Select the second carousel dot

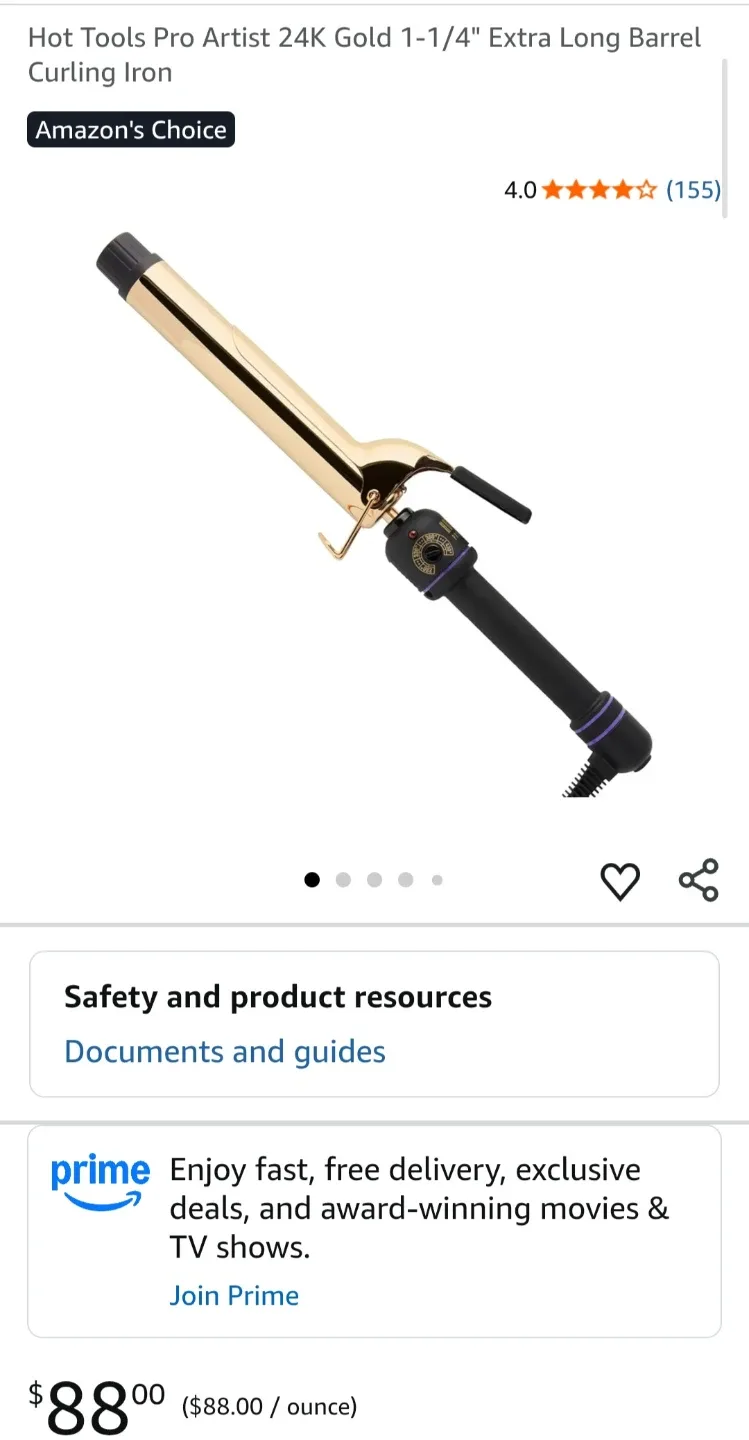tap(343, 880)
